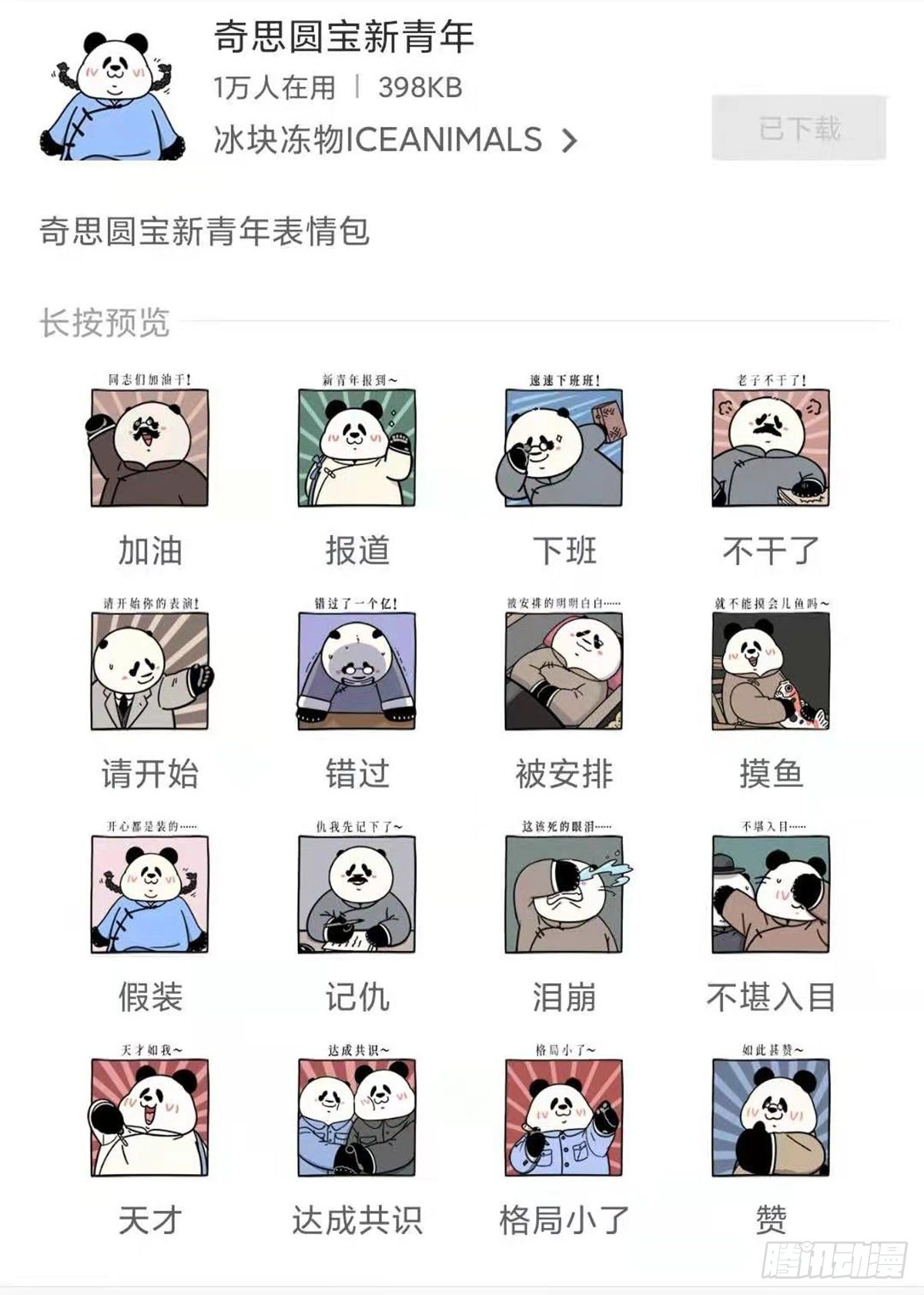
Task: Tap the 已下载 button
Action: tap(798, 128)
